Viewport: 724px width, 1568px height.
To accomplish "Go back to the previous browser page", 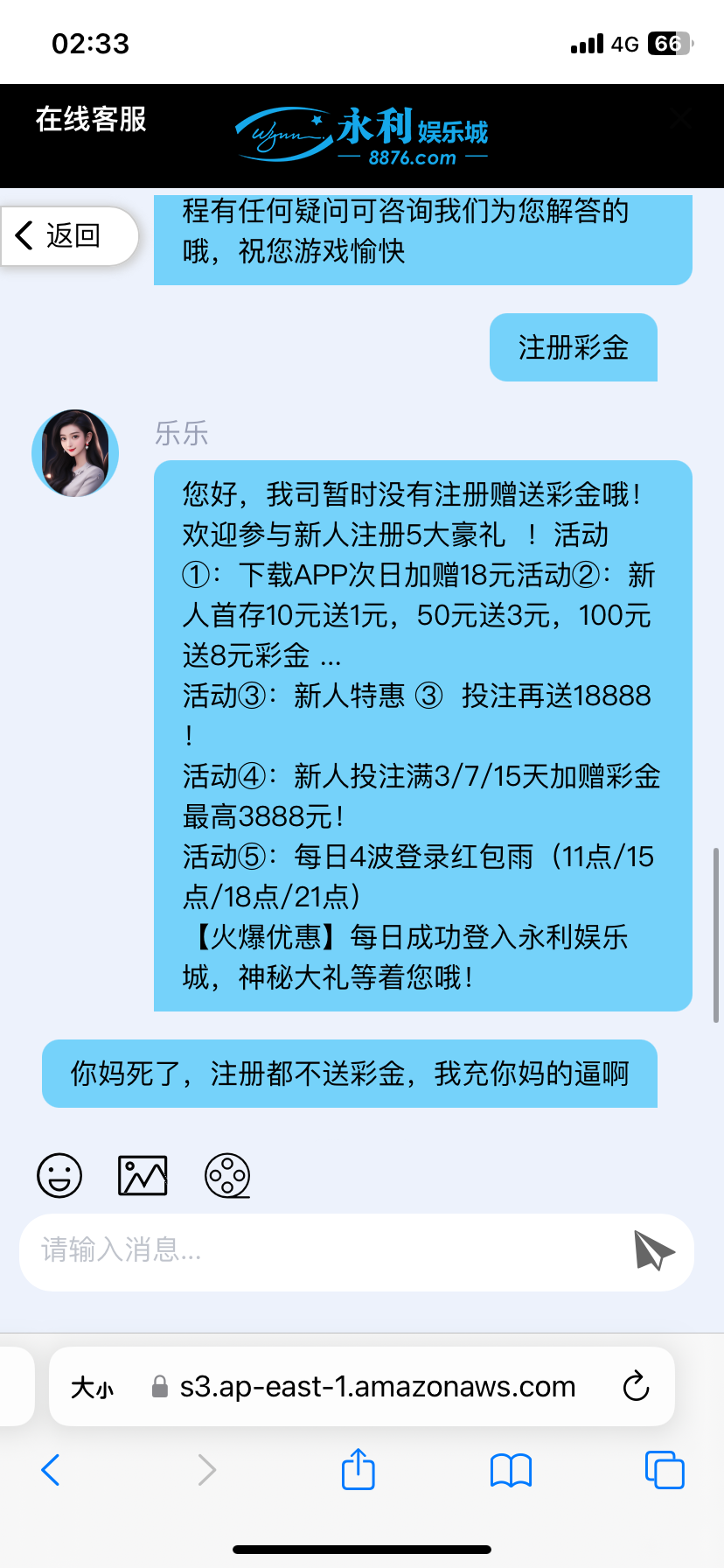I will 51,1470.
